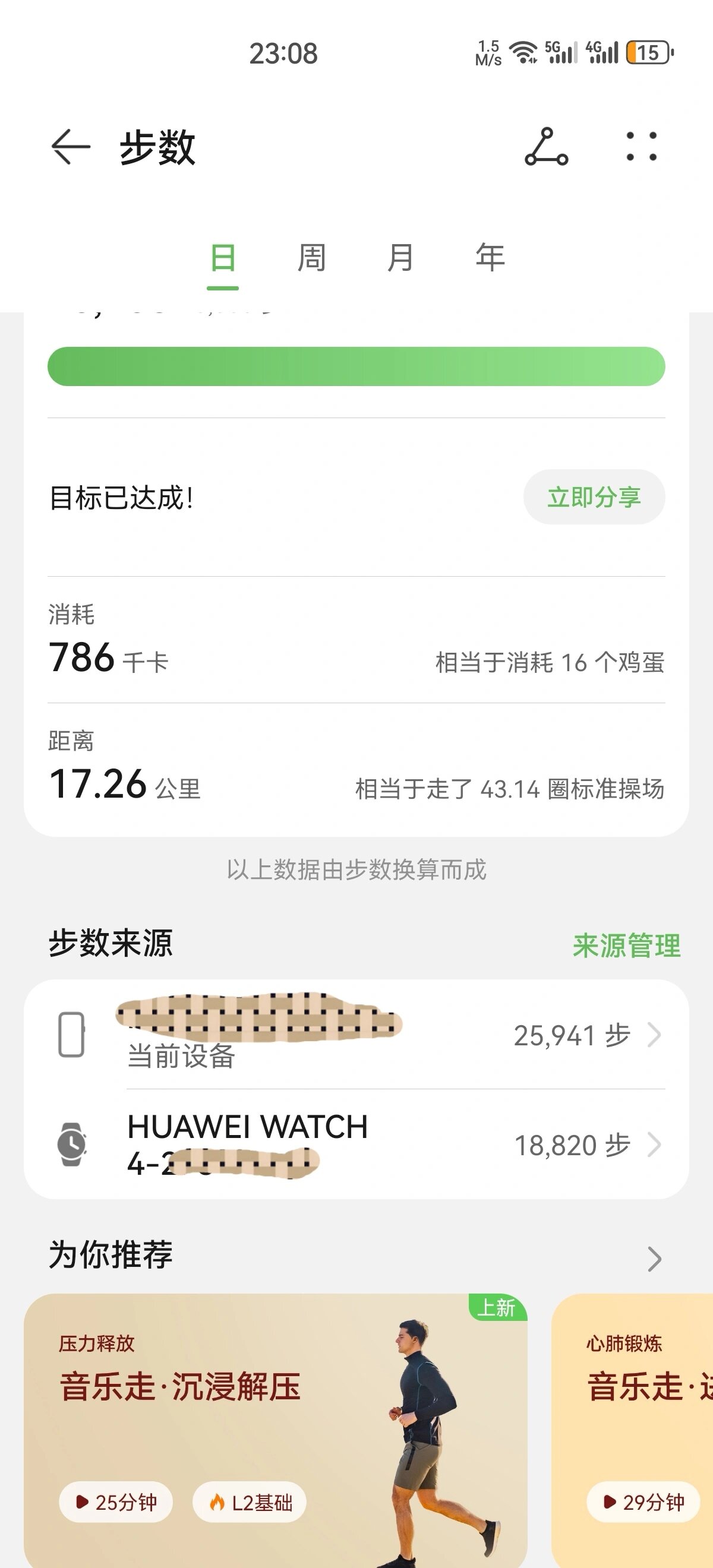Switch to the 月 tab

pos(400,258)
